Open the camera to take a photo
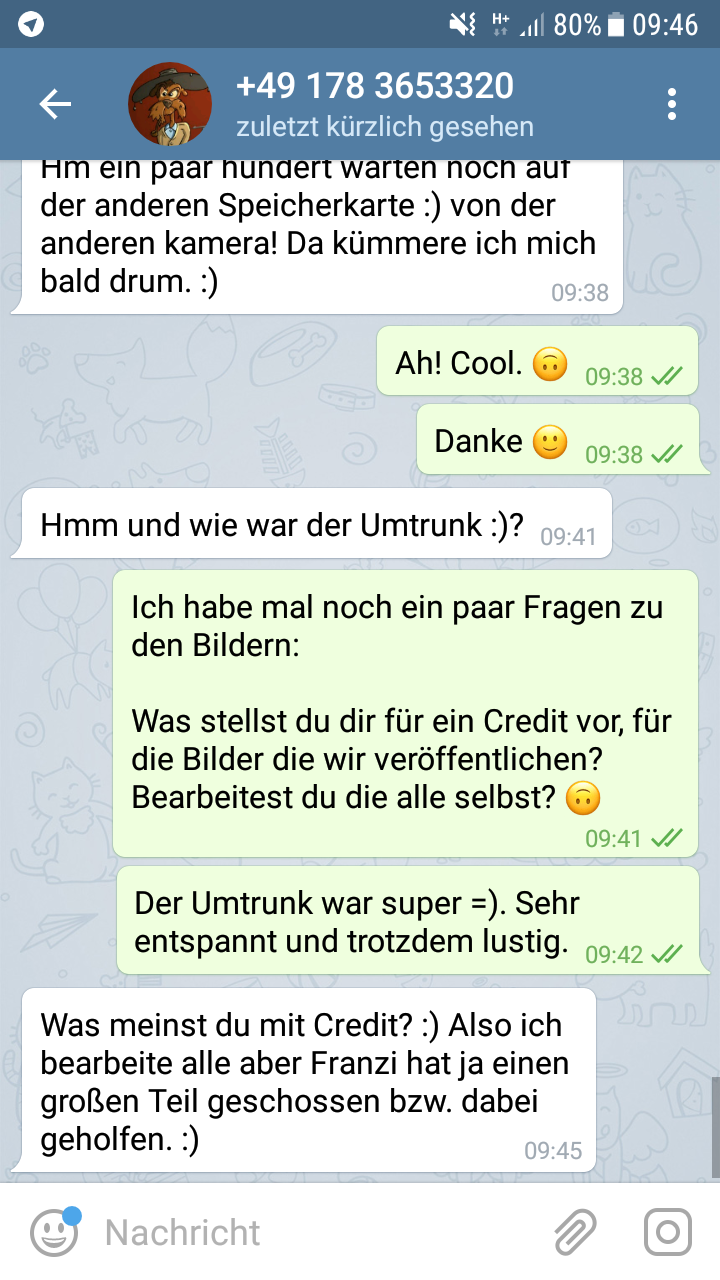 click(668, 1232)
